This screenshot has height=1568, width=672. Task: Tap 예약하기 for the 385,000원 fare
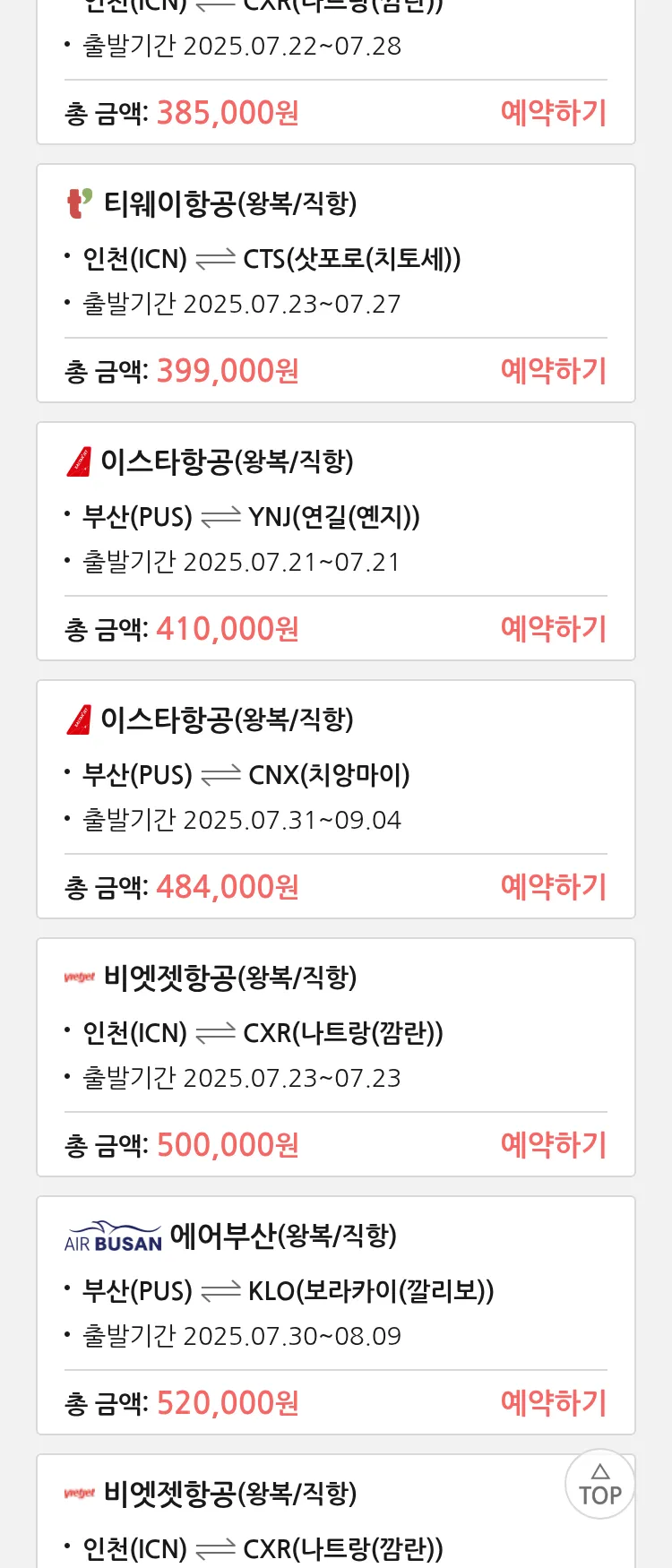553,113
